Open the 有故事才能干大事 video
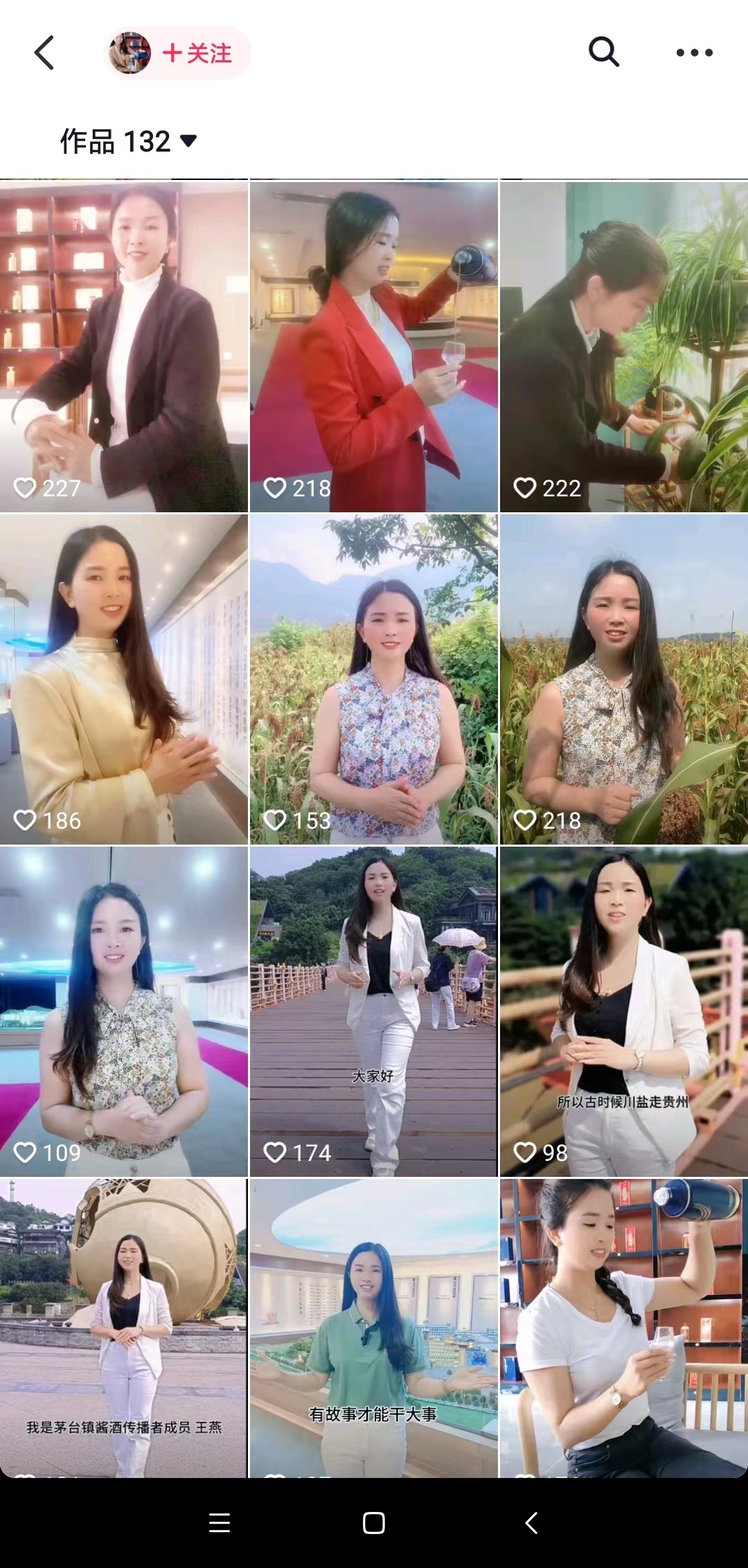The image size is (748, 1568). click(373, 1329)
